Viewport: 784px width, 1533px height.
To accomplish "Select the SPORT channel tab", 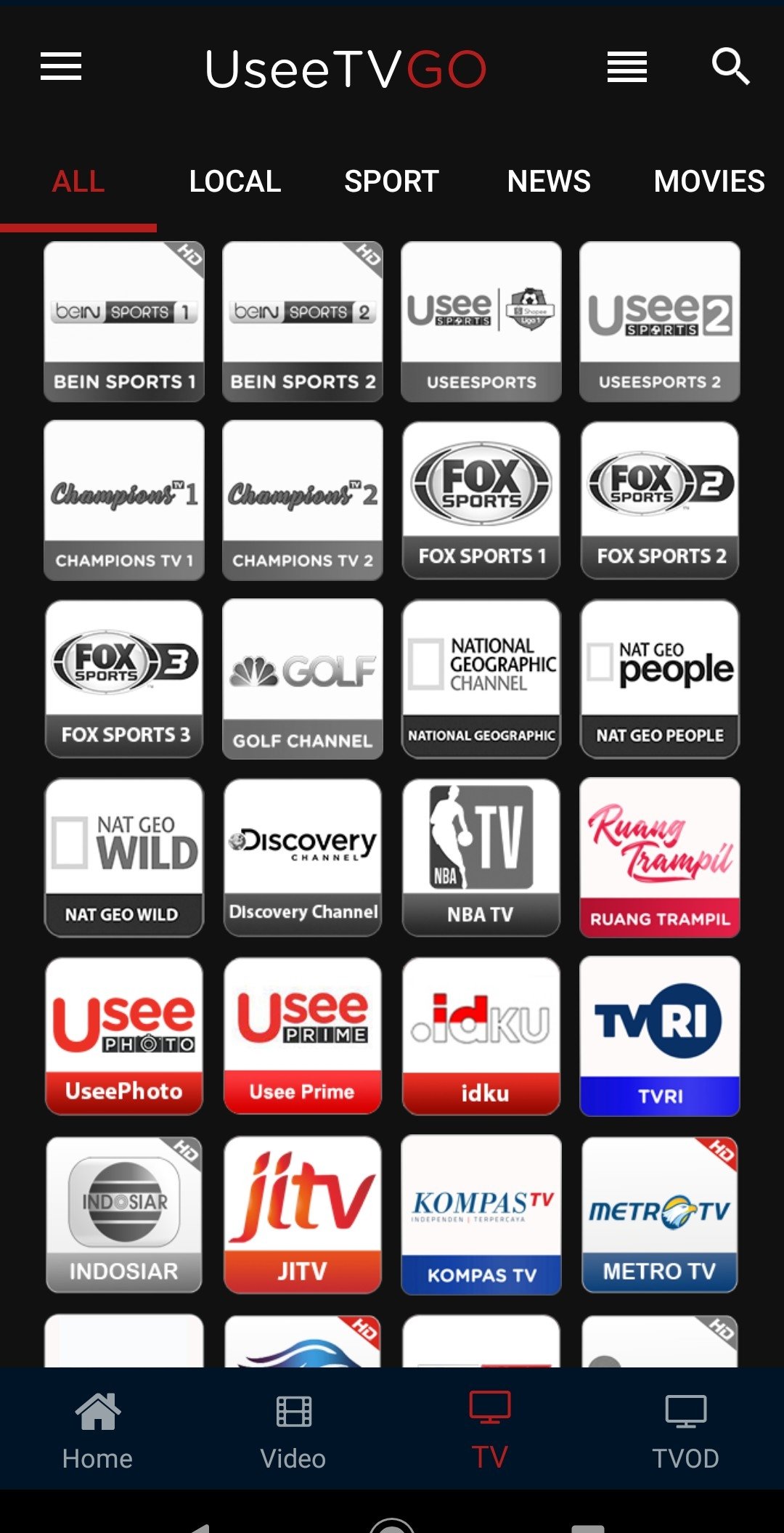I will click(391, 182).
